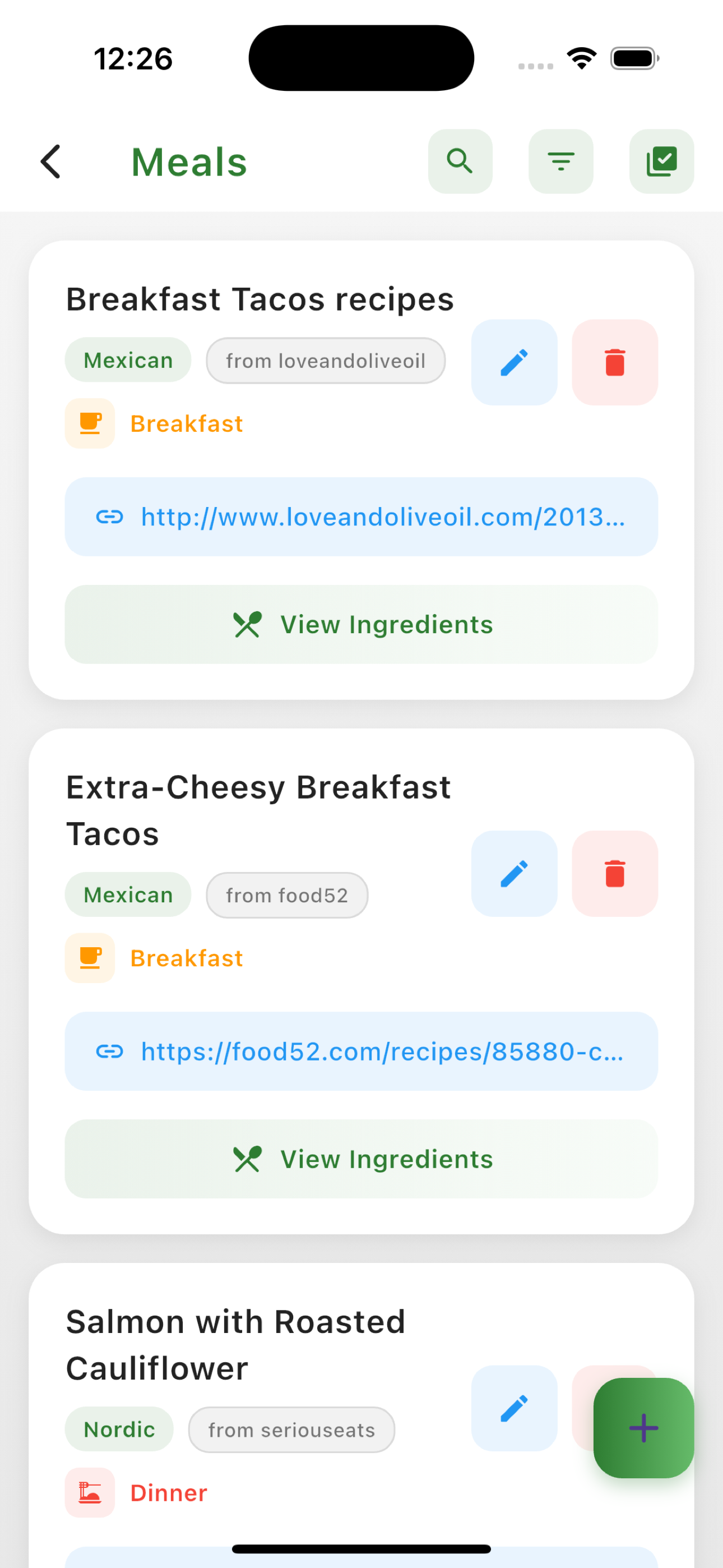Tap View Ingredients for Breakfast Tacos recipes
Image resolution: width=723 pixels, height=1568 pixels.
click(x=361, y=624)
